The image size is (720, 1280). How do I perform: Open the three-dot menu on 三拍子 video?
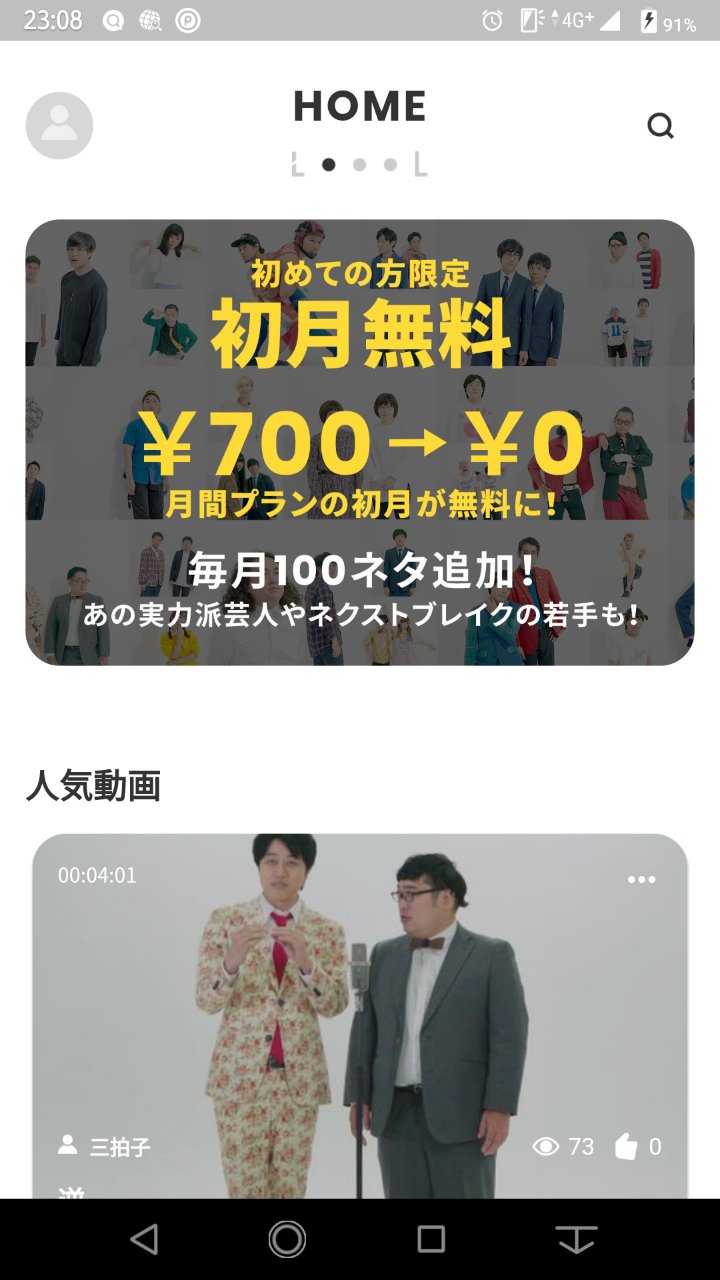click(x=641, y=880)
